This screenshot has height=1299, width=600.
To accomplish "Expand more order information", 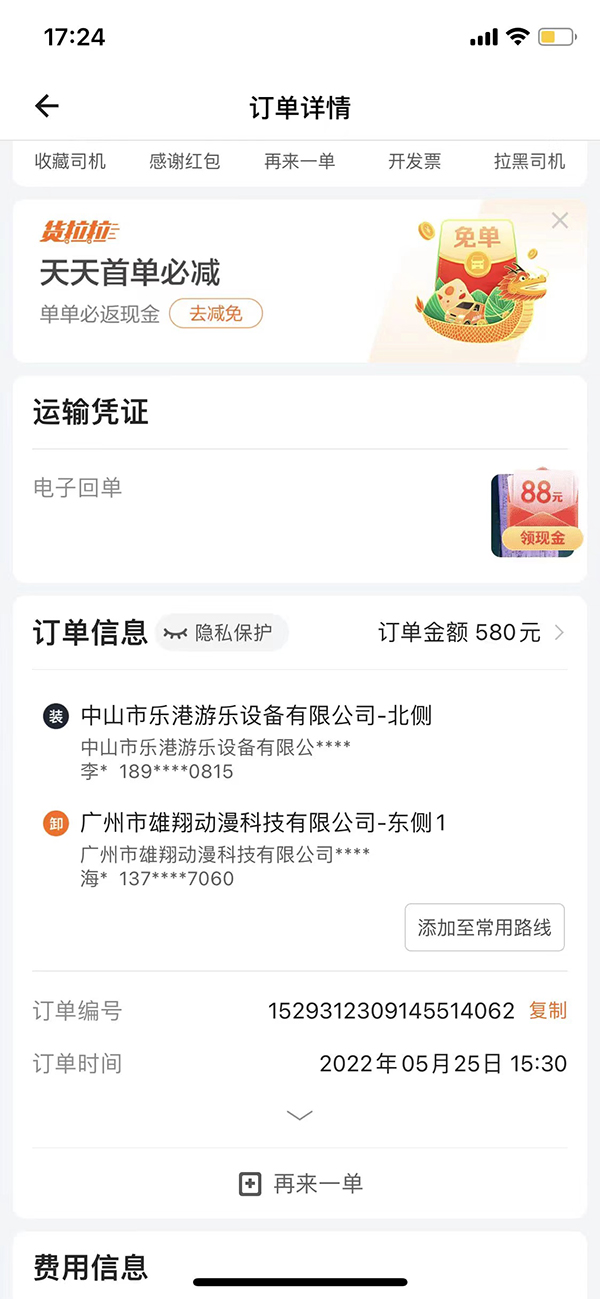I will click(300, 1116).
